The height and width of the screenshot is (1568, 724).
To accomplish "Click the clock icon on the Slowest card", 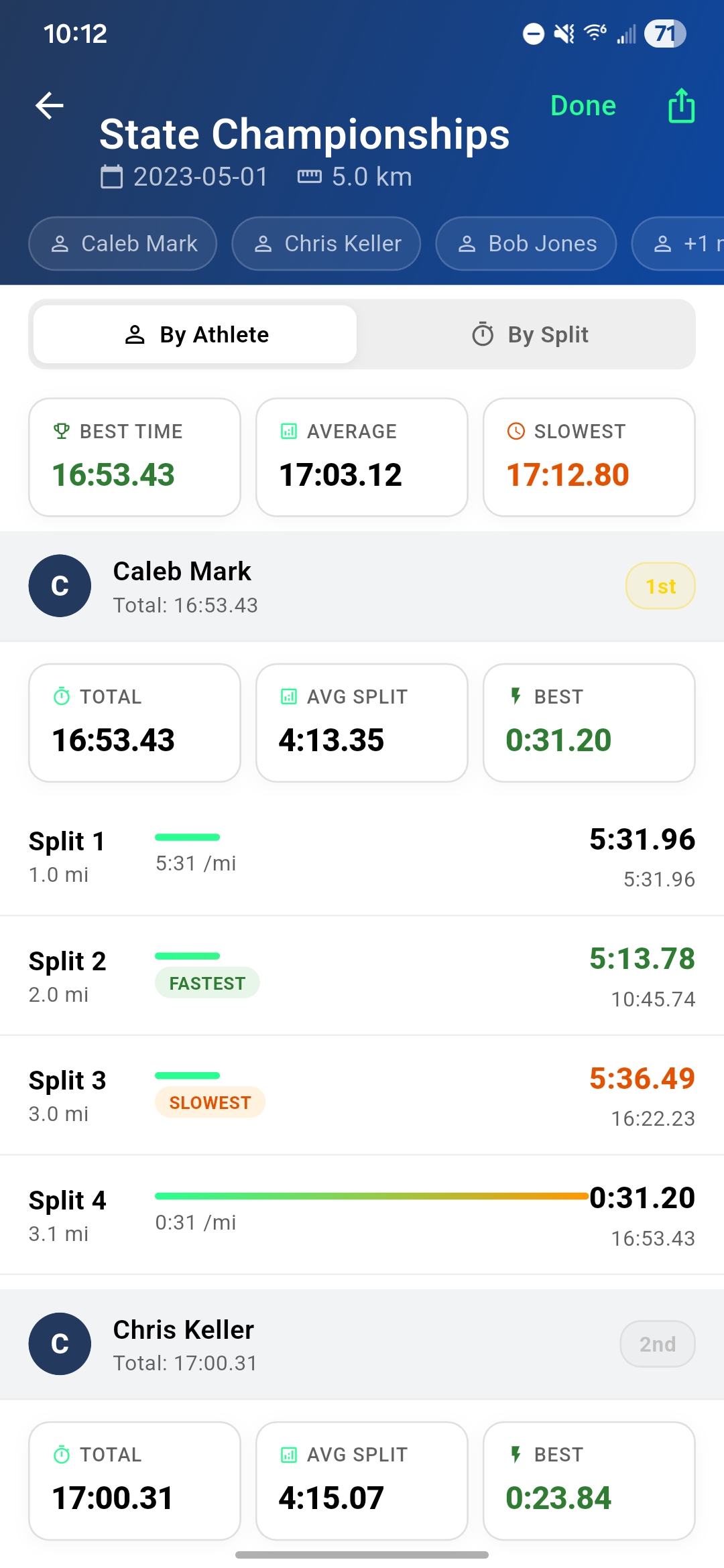I will (x=515, y=431).
